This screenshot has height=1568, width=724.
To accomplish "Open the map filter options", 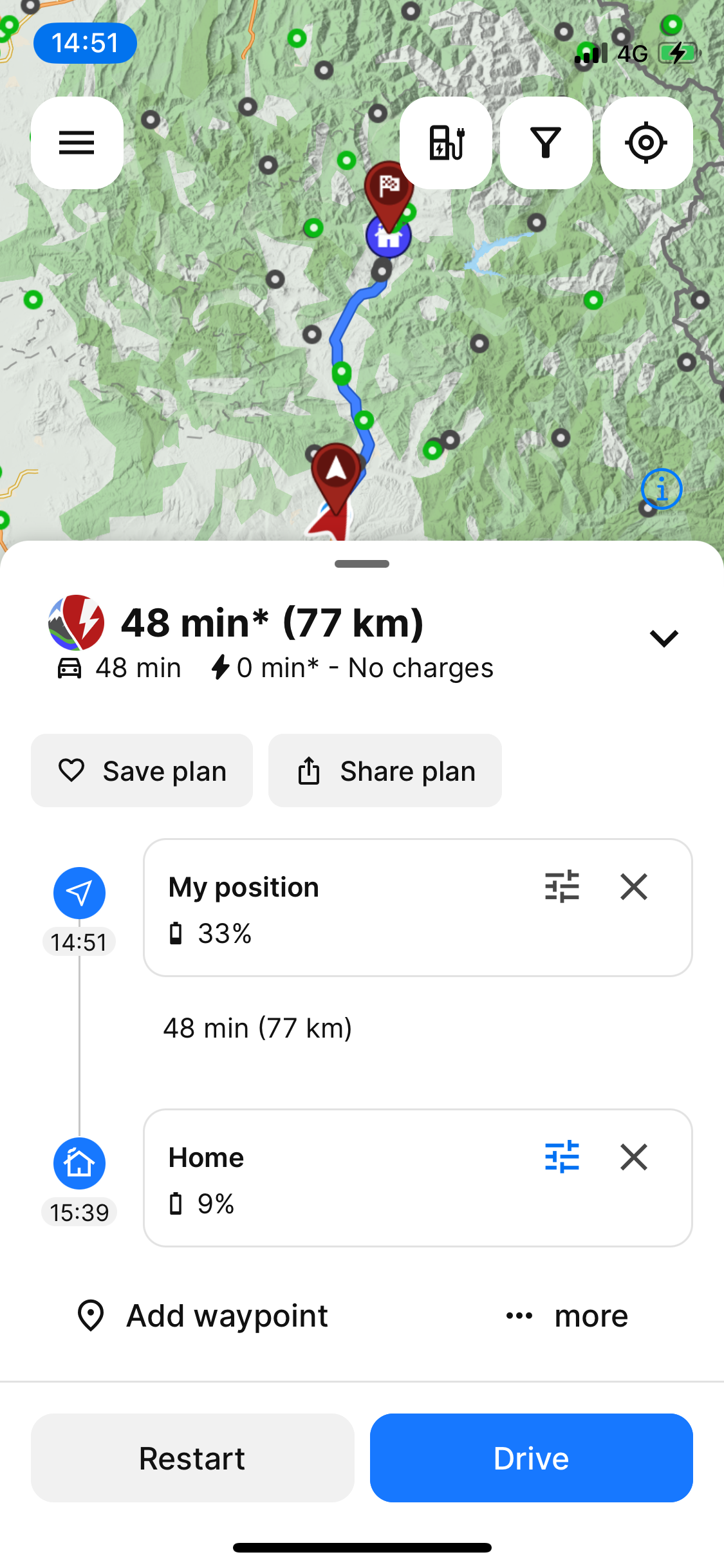I will coord(546,142).
